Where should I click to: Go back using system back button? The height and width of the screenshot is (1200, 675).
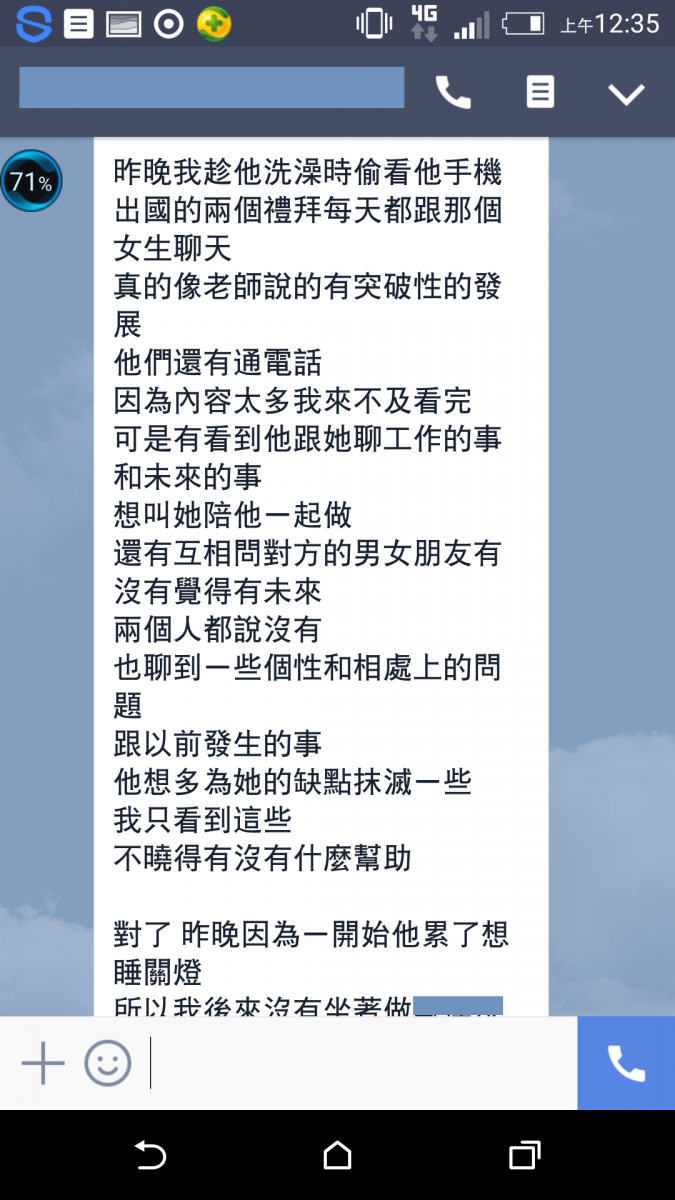[x=150, y=1155]
